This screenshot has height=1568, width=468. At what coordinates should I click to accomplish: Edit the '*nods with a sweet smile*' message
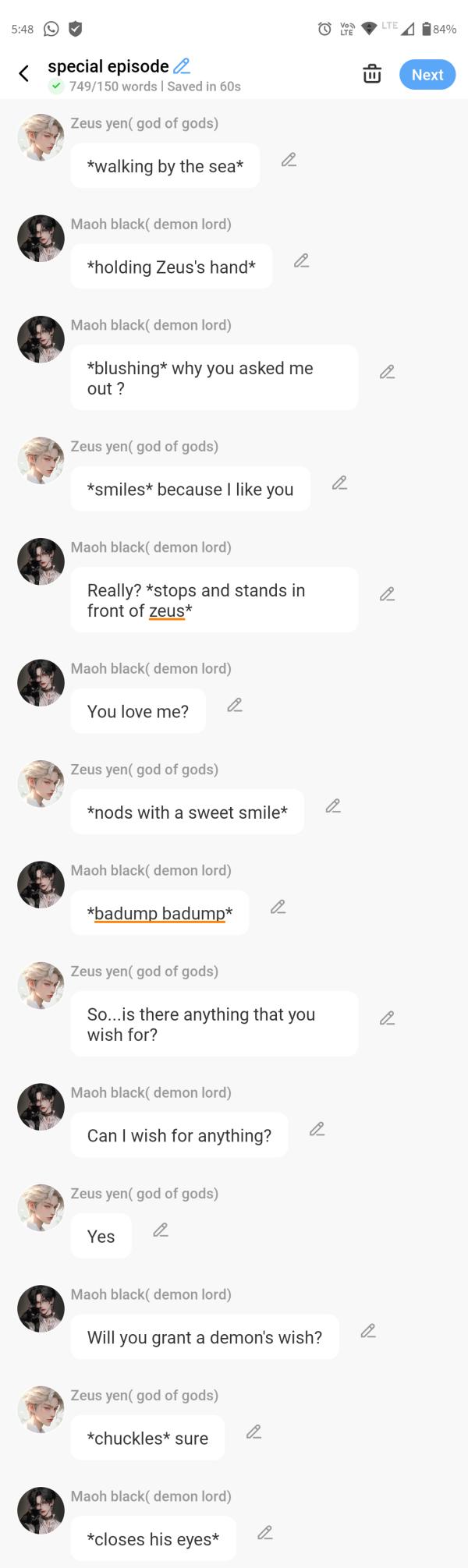click(x=333, y=806)
